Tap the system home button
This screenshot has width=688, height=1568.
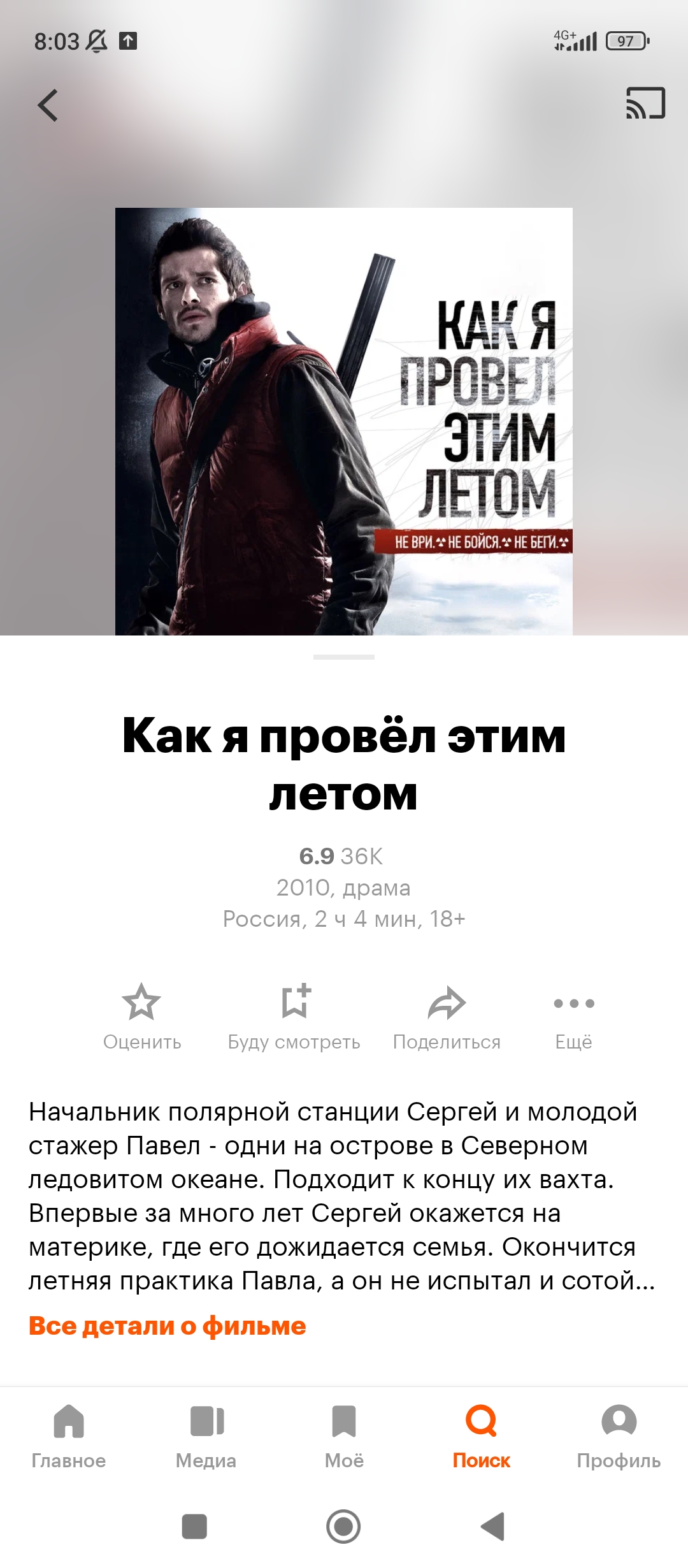click(x=343, y=1527)
